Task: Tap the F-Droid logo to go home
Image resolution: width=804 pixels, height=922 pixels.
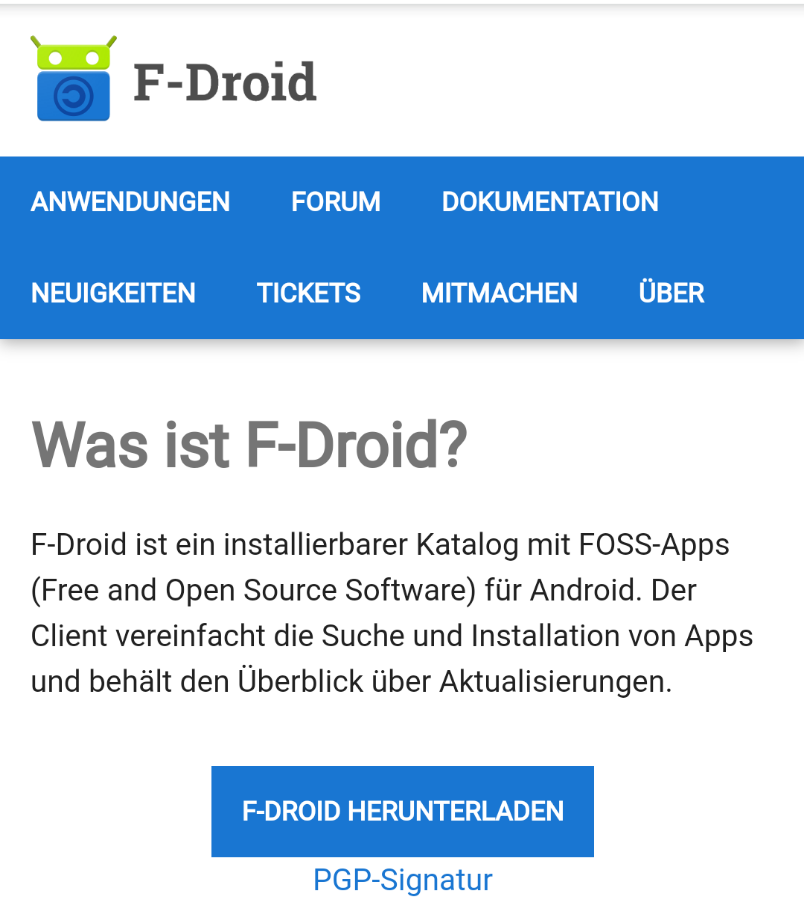Action: tap(174, 79)
